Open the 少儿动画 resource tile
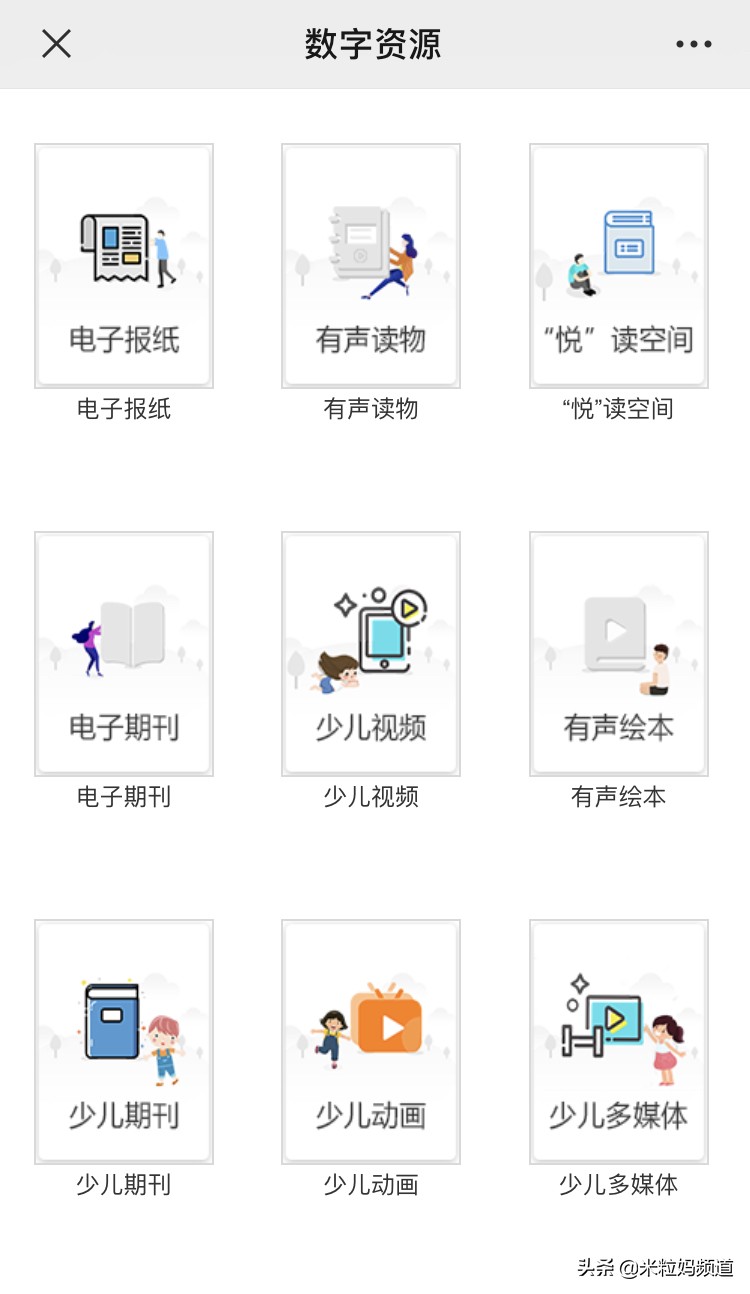The image size is (750, 1294). pyautogui.click(x=371, y=1042)
